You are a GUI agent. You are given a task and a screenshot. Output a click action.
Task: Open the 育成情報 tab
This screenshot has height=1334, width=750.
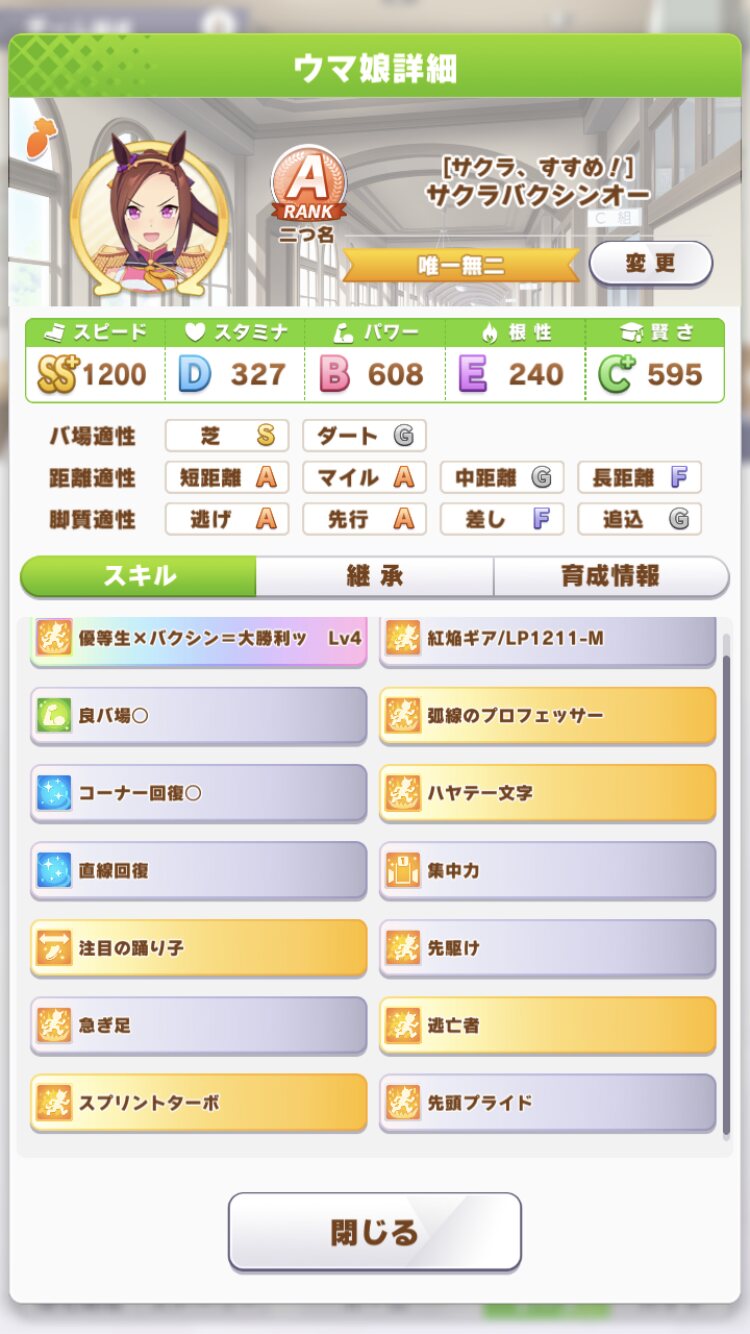tap(610, 576)
